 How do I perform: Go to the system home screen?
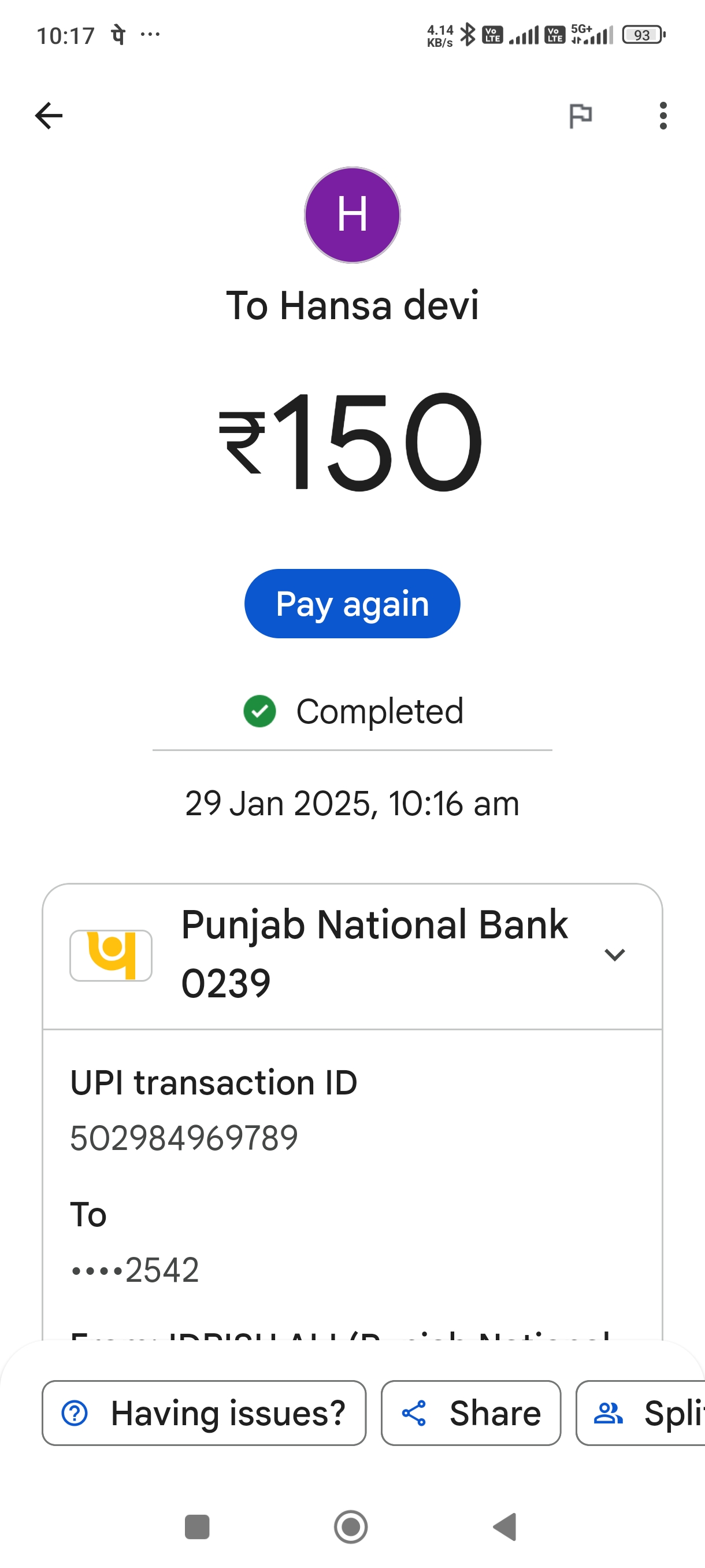351,1526
